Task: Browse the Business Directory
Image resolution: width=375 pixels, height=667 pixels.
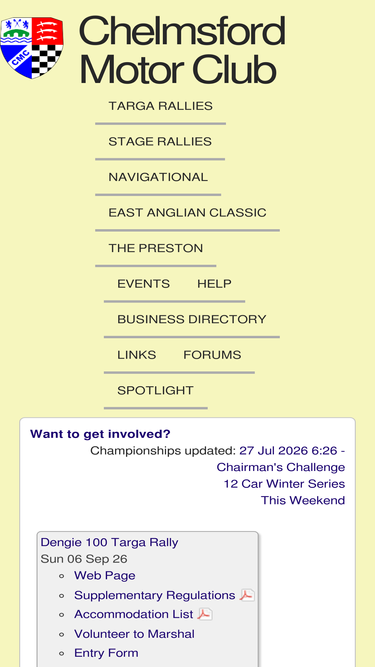Action: coord(192,319)
